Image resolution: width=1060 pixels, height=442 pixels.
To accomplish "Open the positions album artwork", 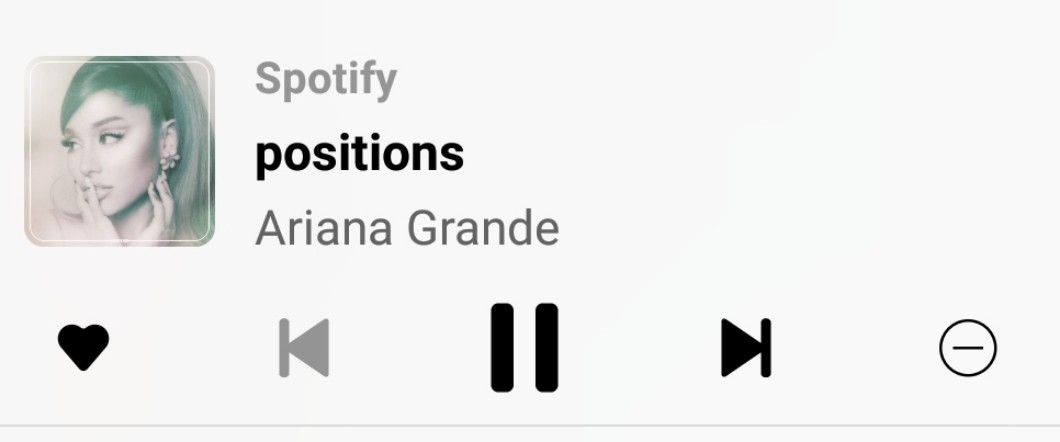I will pyautogui.click(x=120, y=151).
